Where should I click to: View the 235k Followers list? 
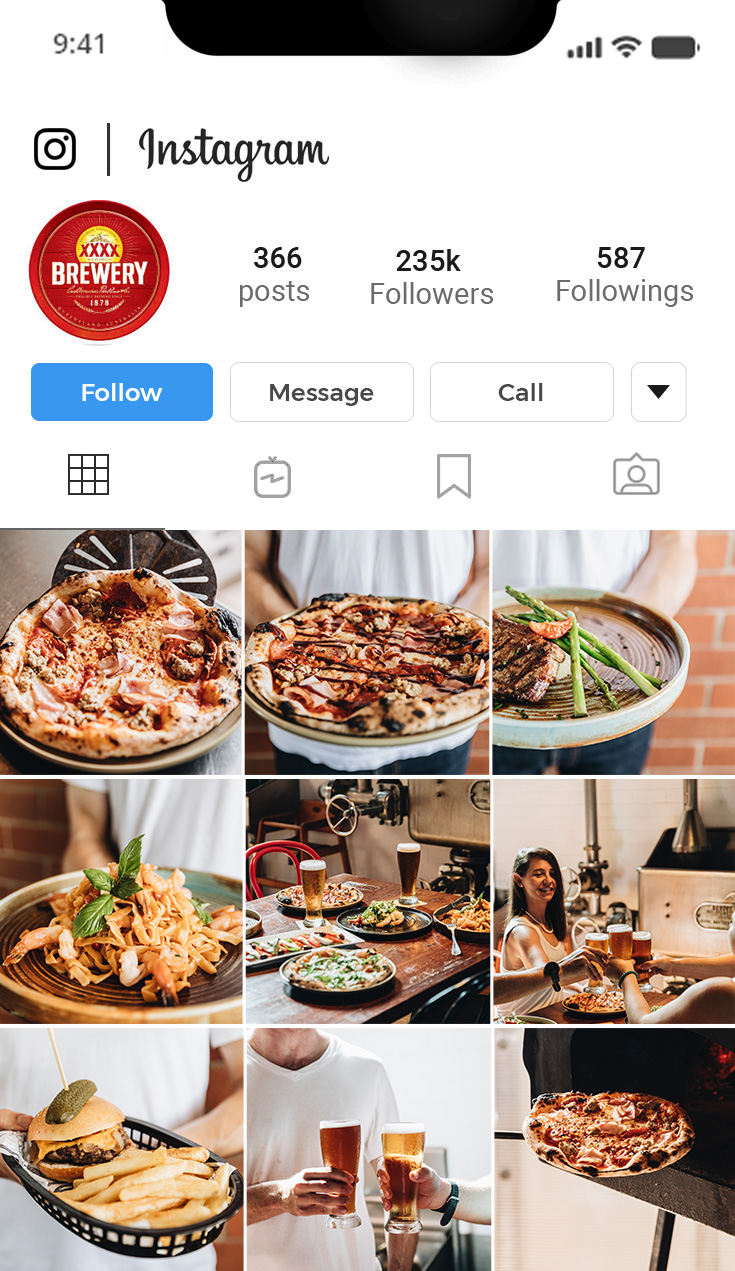(x=431, y=277)
